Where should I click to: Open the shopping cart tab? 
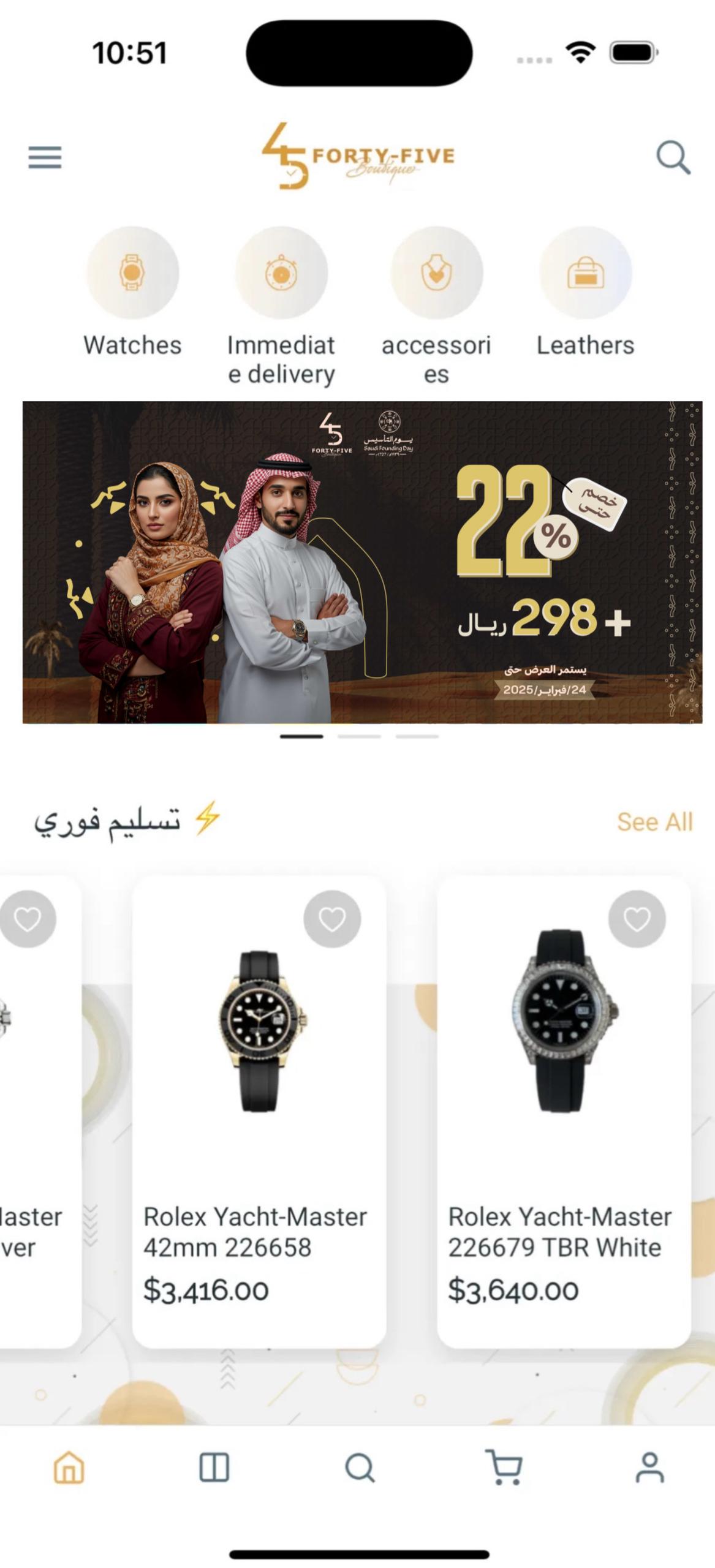(x=504, y=1467)
